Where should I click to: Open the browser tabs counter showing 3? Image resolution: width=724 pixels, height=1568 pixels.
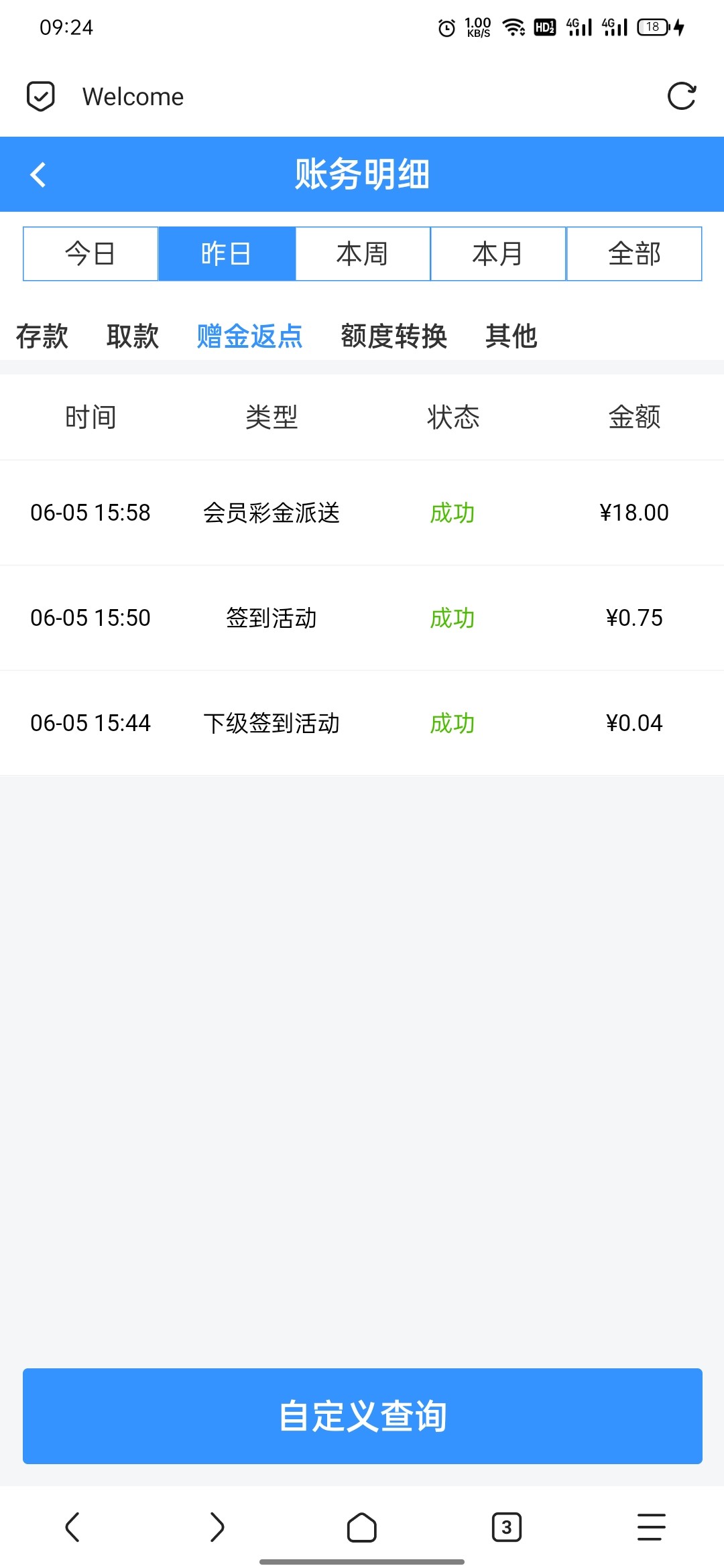tap(507, 1527)
